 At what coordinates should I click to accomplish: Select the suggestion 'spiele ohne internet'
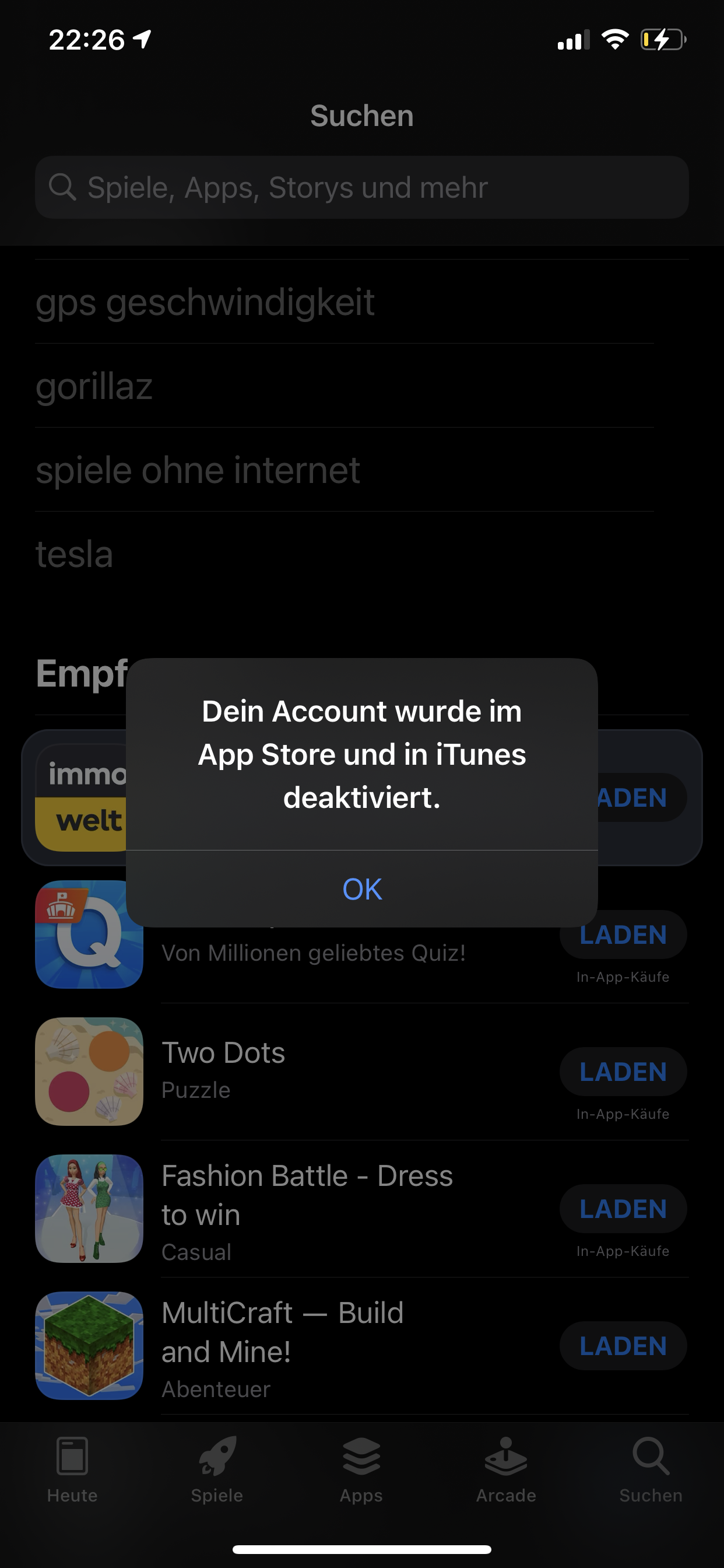(x=198, y=470)
